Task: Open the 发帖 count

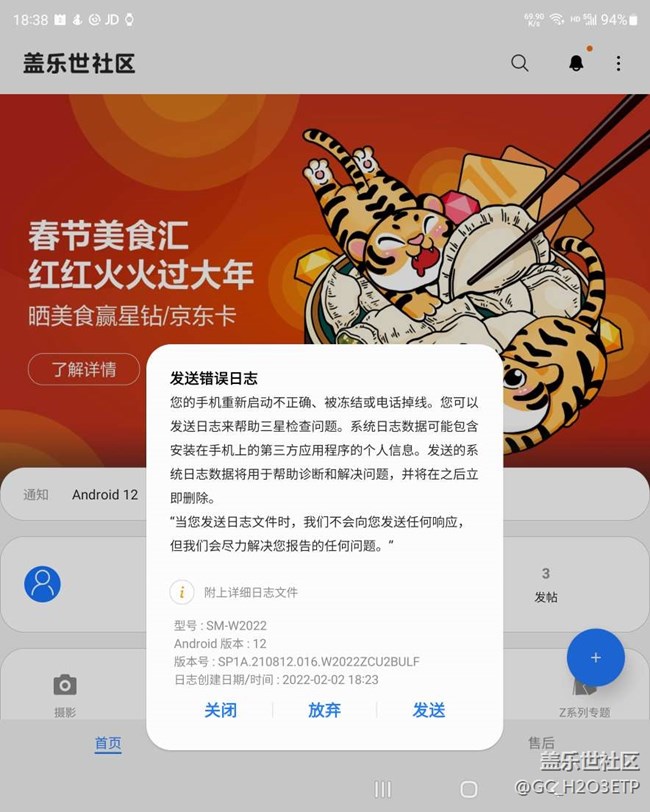Action: [x=545, y=585]
